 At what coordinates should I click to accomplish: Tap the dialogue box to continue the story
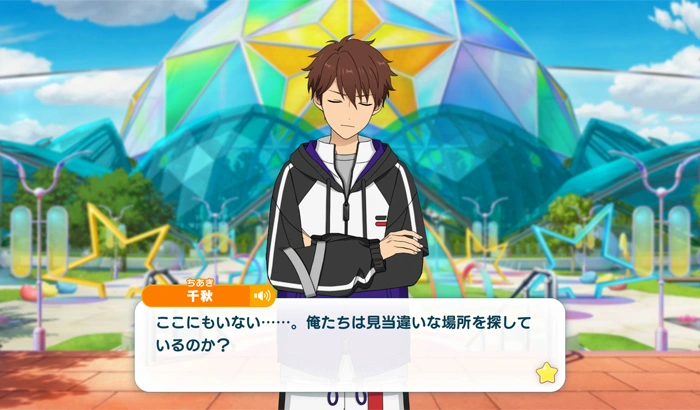pos(350,345)
